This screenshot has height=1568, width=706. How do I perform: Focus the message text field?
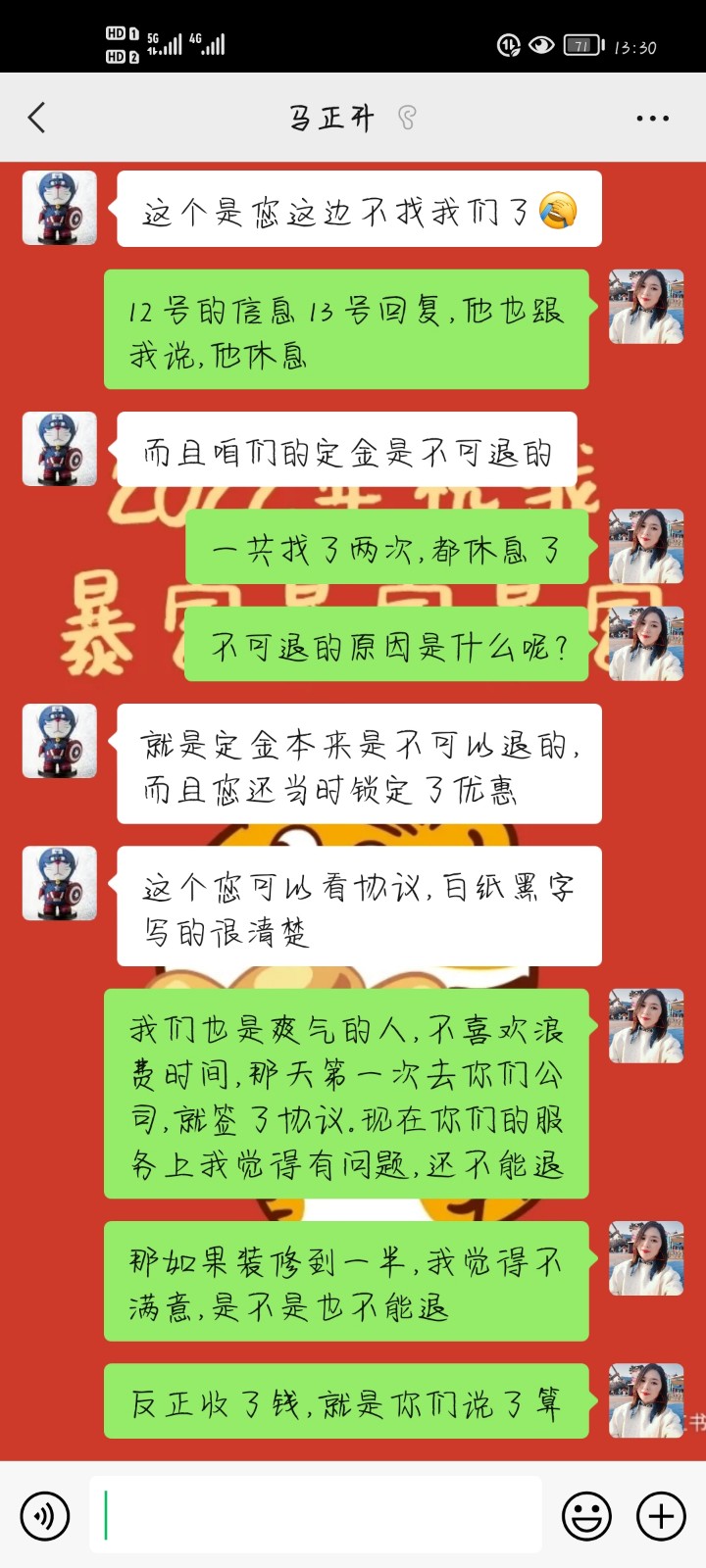(314, 1515)
